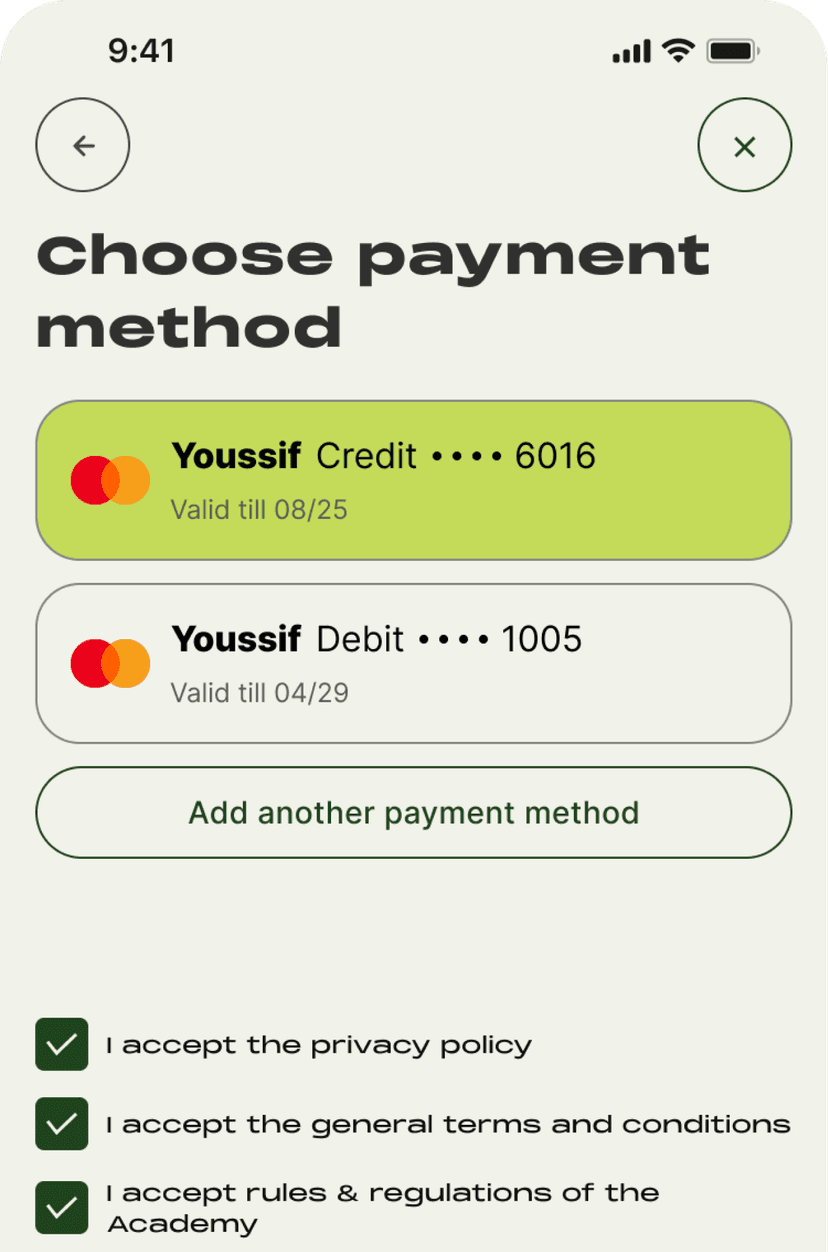The height and width of the screenshot is (1252, 828).
Task: Uncheck Academy rules & regulations checkbox
Action: (x=62, y=1207)
